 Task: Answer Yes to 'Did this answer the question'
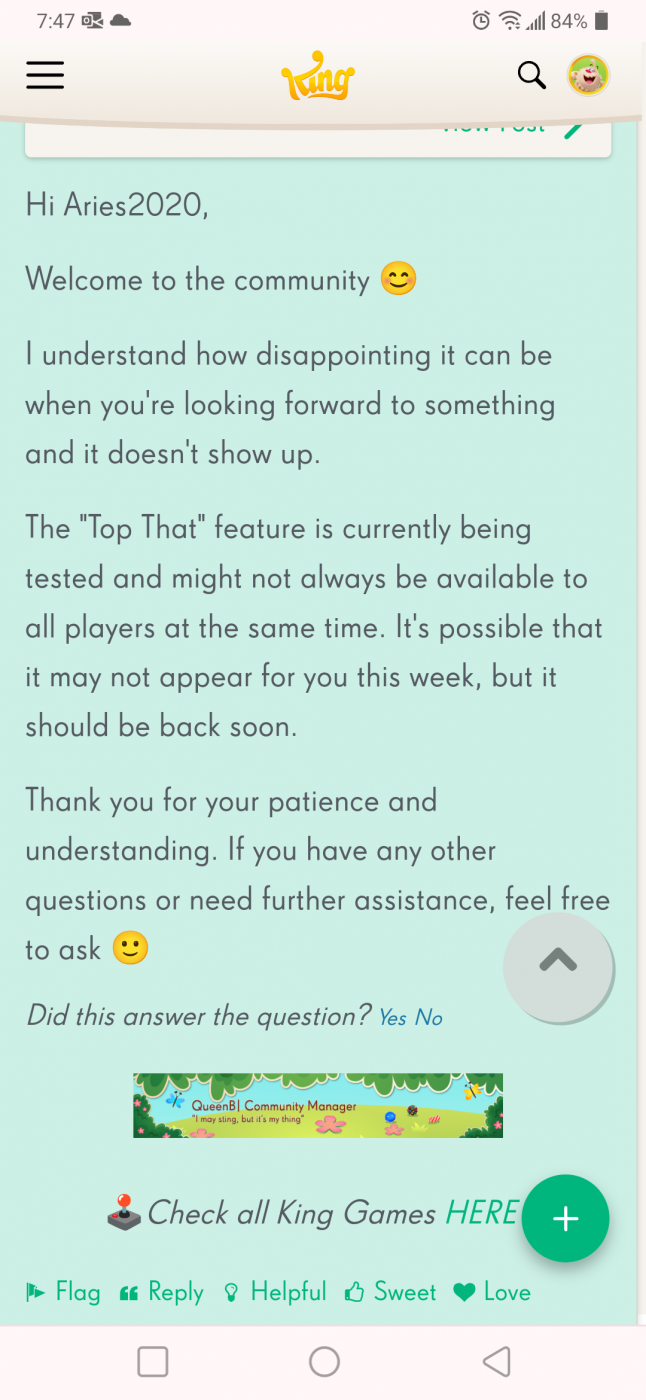tap(392, 1018)
